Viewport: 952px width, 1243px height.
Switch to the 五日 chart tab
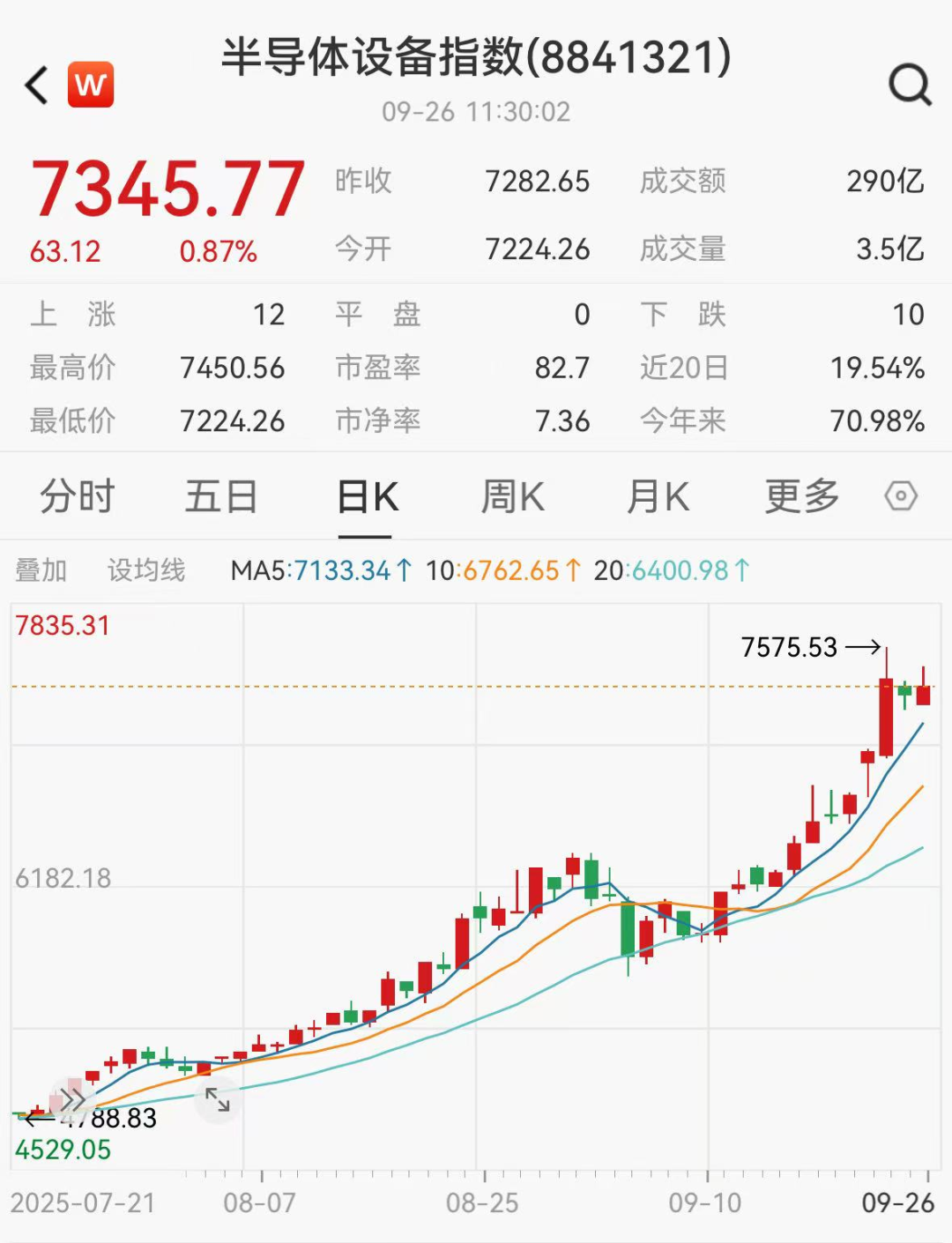tap(221, 496)
